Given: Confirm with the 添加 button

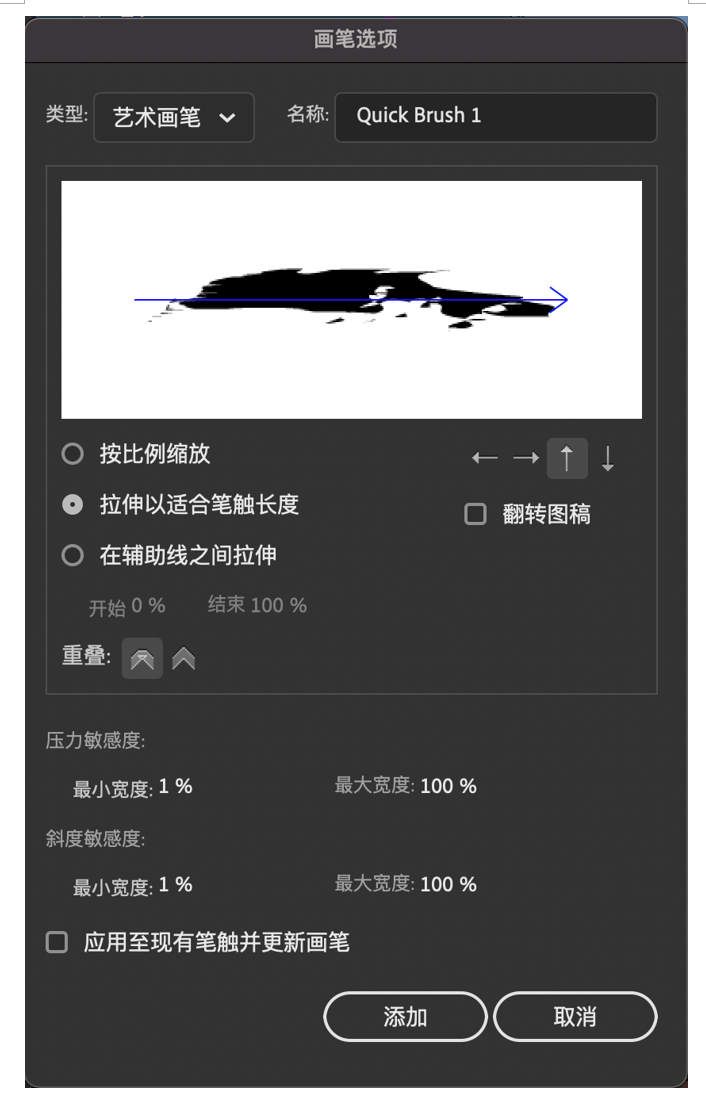Looking at the screenshot, I should 405,1017.
